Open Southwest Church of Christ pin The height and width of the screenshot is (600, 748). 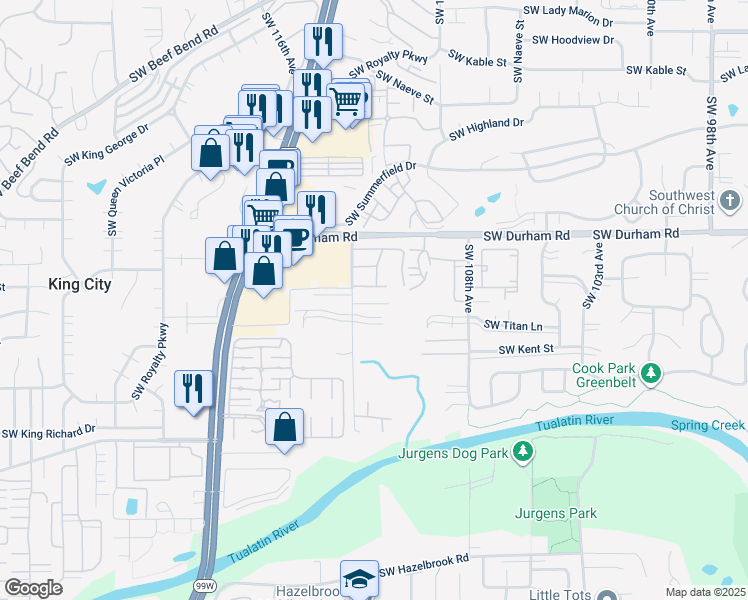pos(730,201)
